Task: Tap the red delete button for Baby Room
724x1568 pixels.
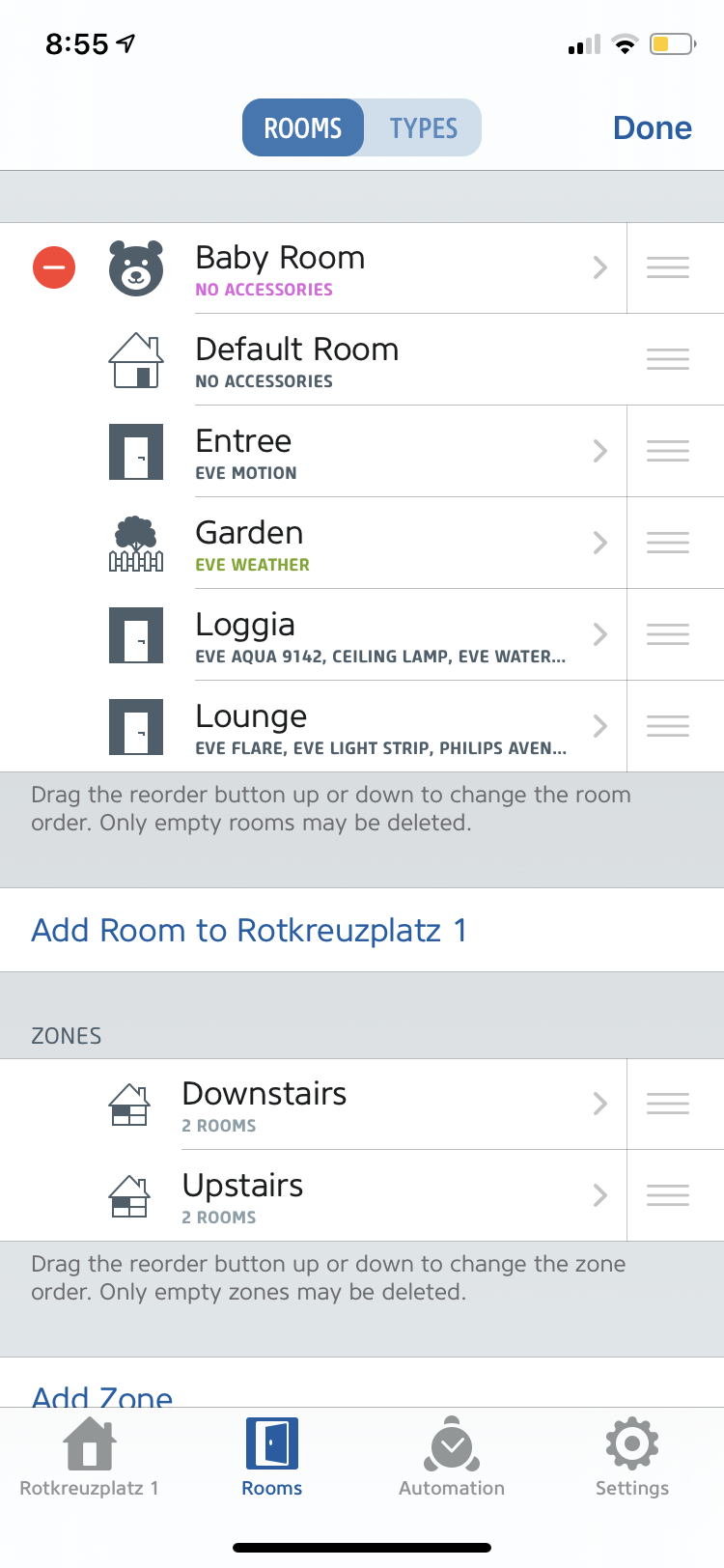Action: 54,267
